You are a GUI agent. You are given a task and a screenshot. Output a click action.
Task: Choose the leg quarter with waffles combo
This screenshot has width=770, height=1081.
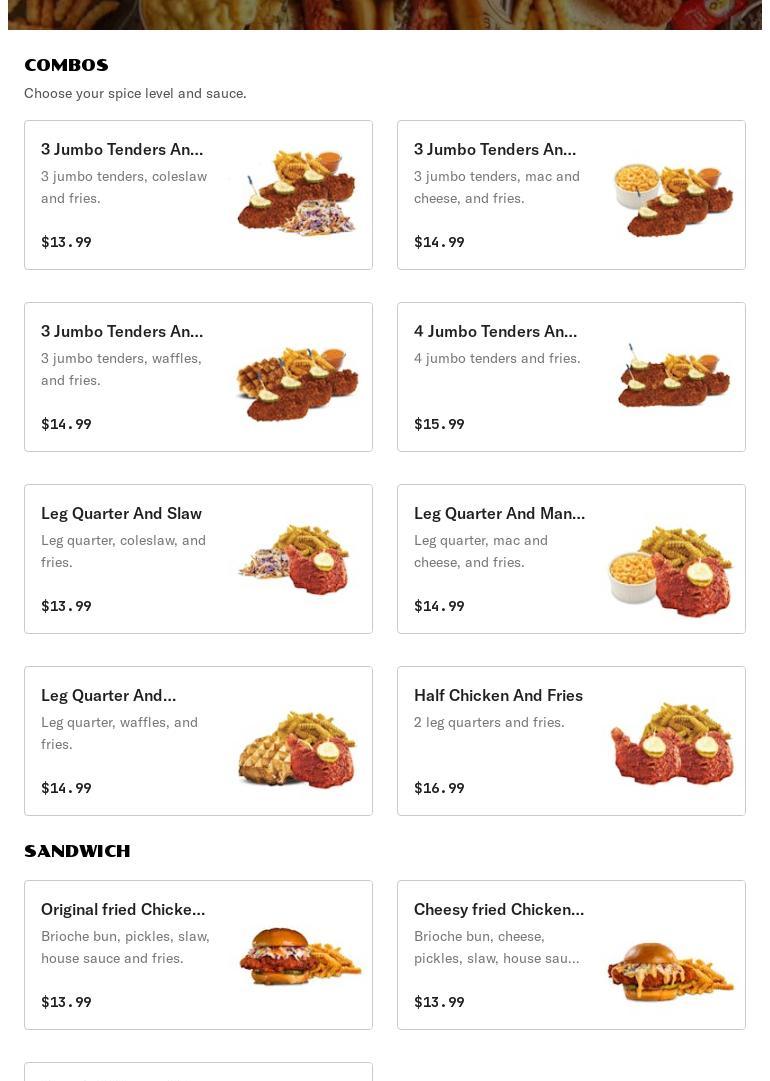(x=198, y=741)
